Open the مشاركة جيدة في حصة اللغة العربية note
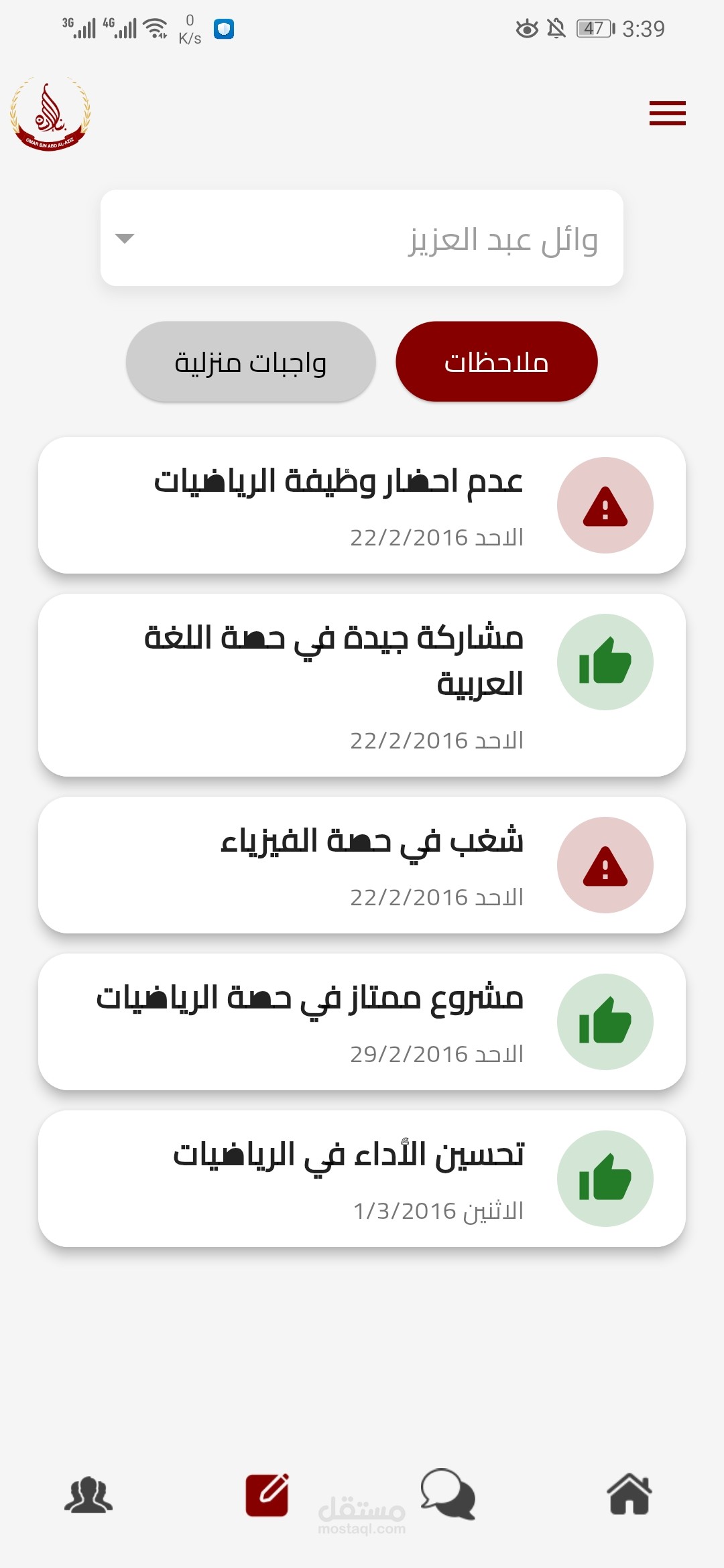724x1568 pixels. click(x=362, y=685)
